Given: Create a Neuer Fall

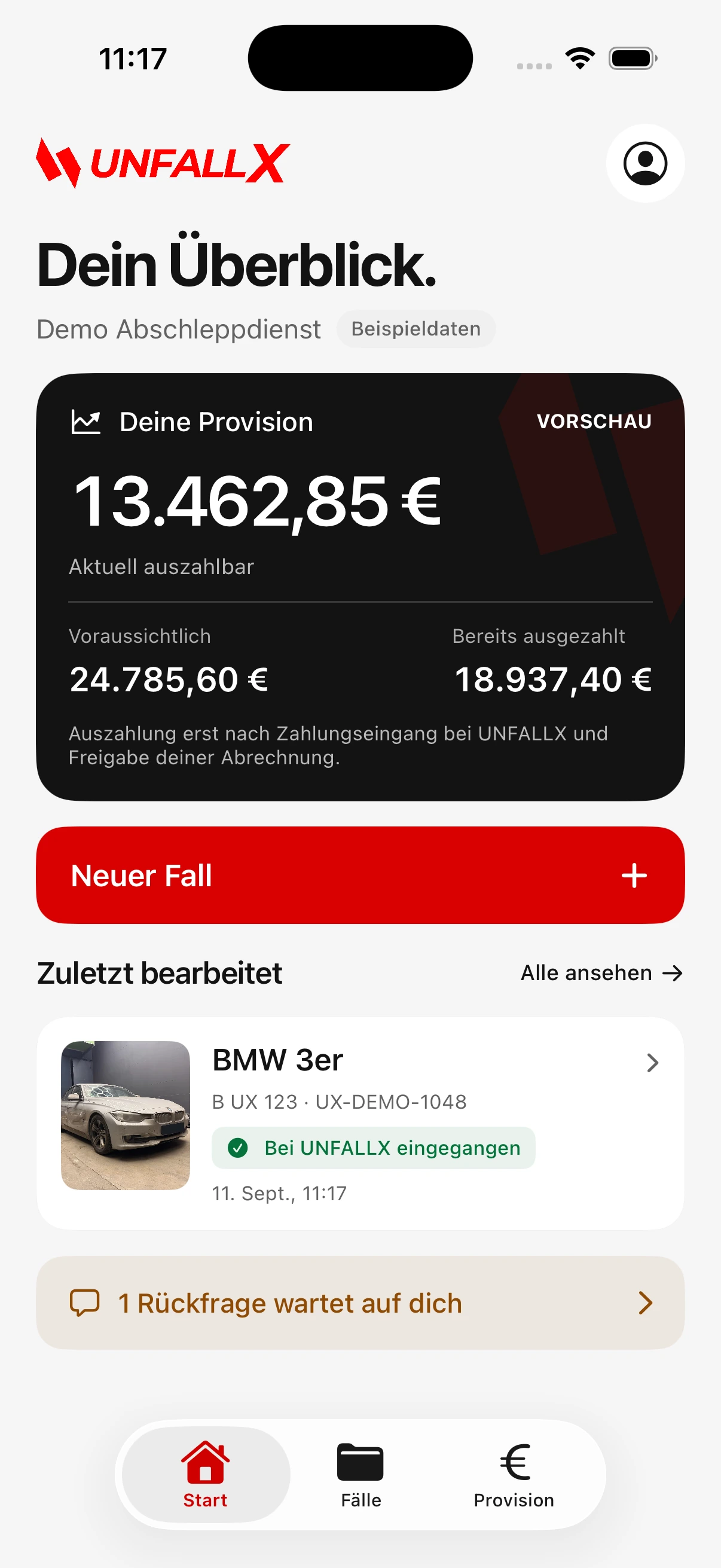Looking at the screenshot, I should 360,875.
